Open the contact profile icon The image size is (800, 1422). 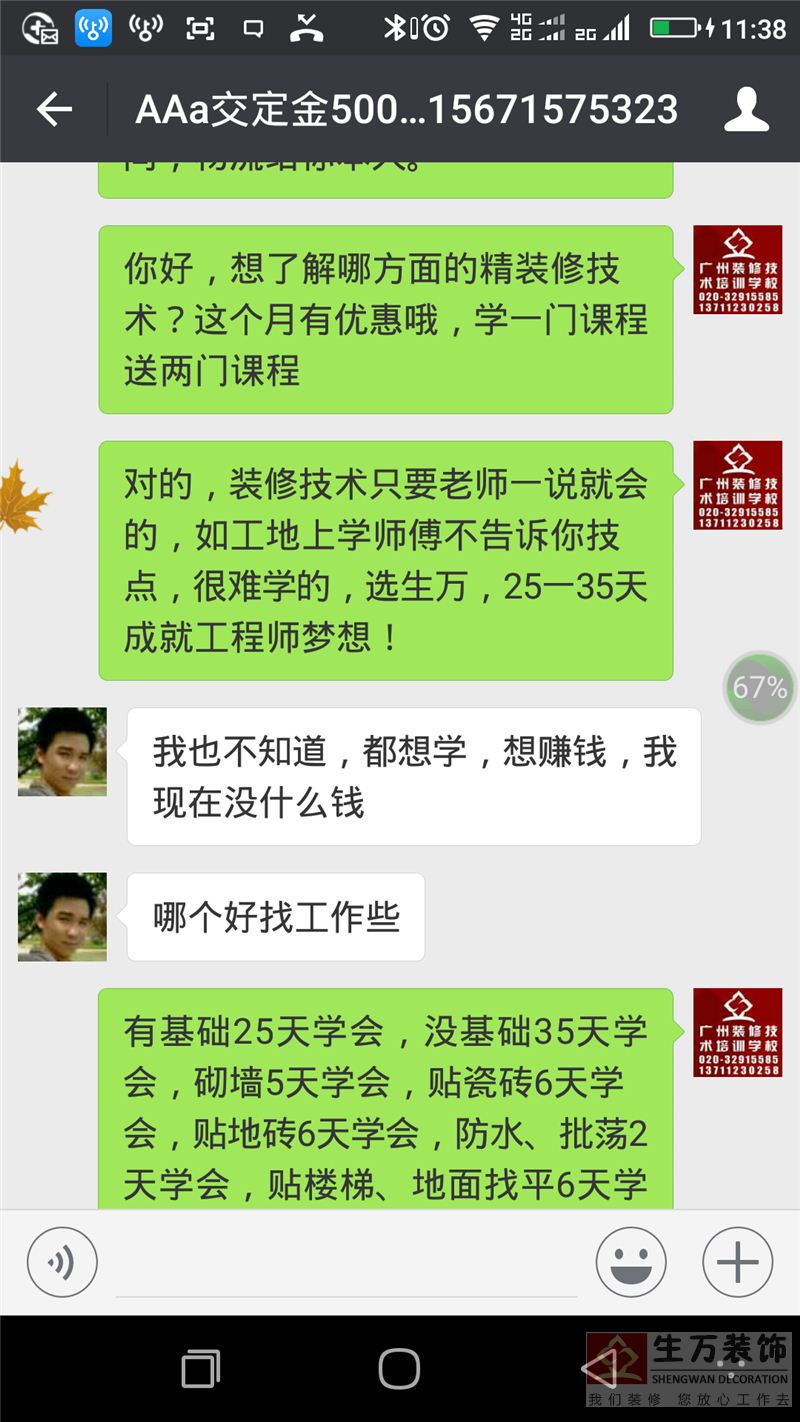pyautogui.click(x=746, y=109)
